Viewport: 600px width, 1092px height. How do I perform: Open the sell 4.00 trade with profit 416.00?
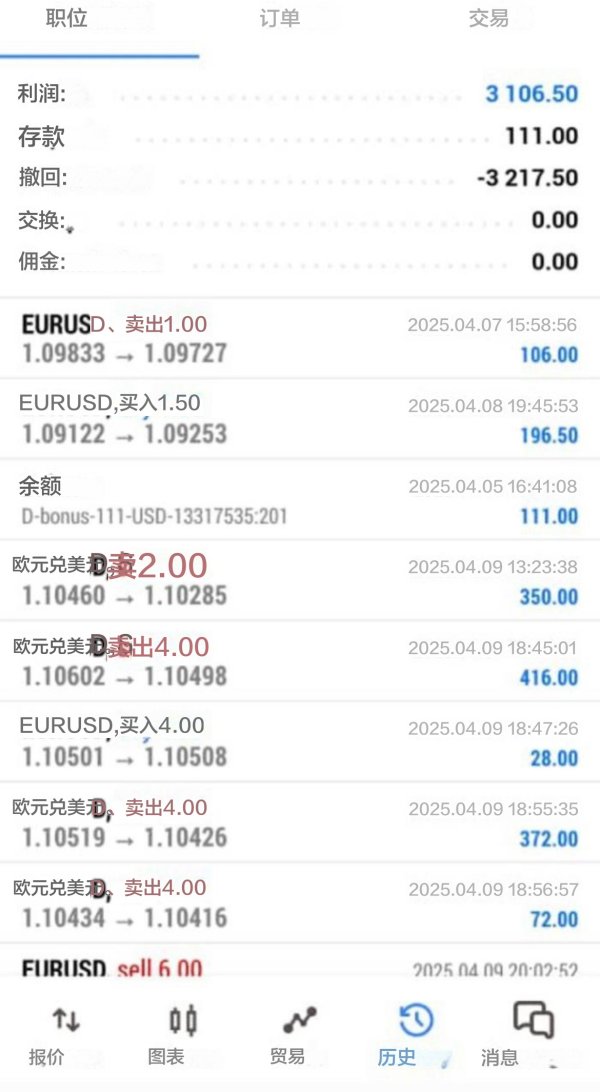tap(300, 662)
